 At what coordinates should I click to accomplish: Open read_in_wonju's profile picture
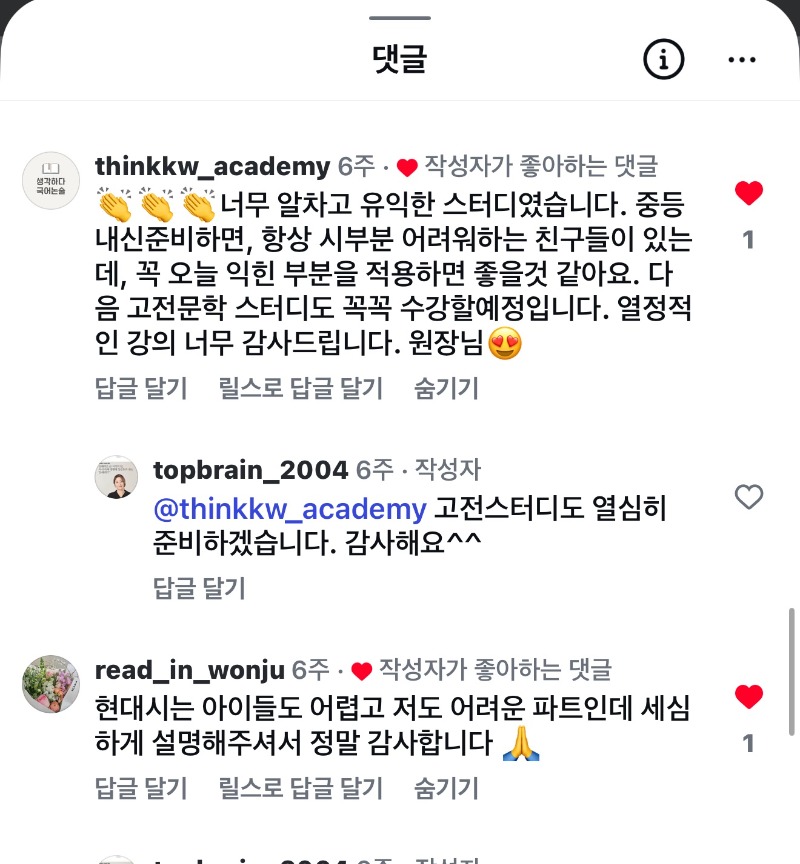(x=50, y=684)
